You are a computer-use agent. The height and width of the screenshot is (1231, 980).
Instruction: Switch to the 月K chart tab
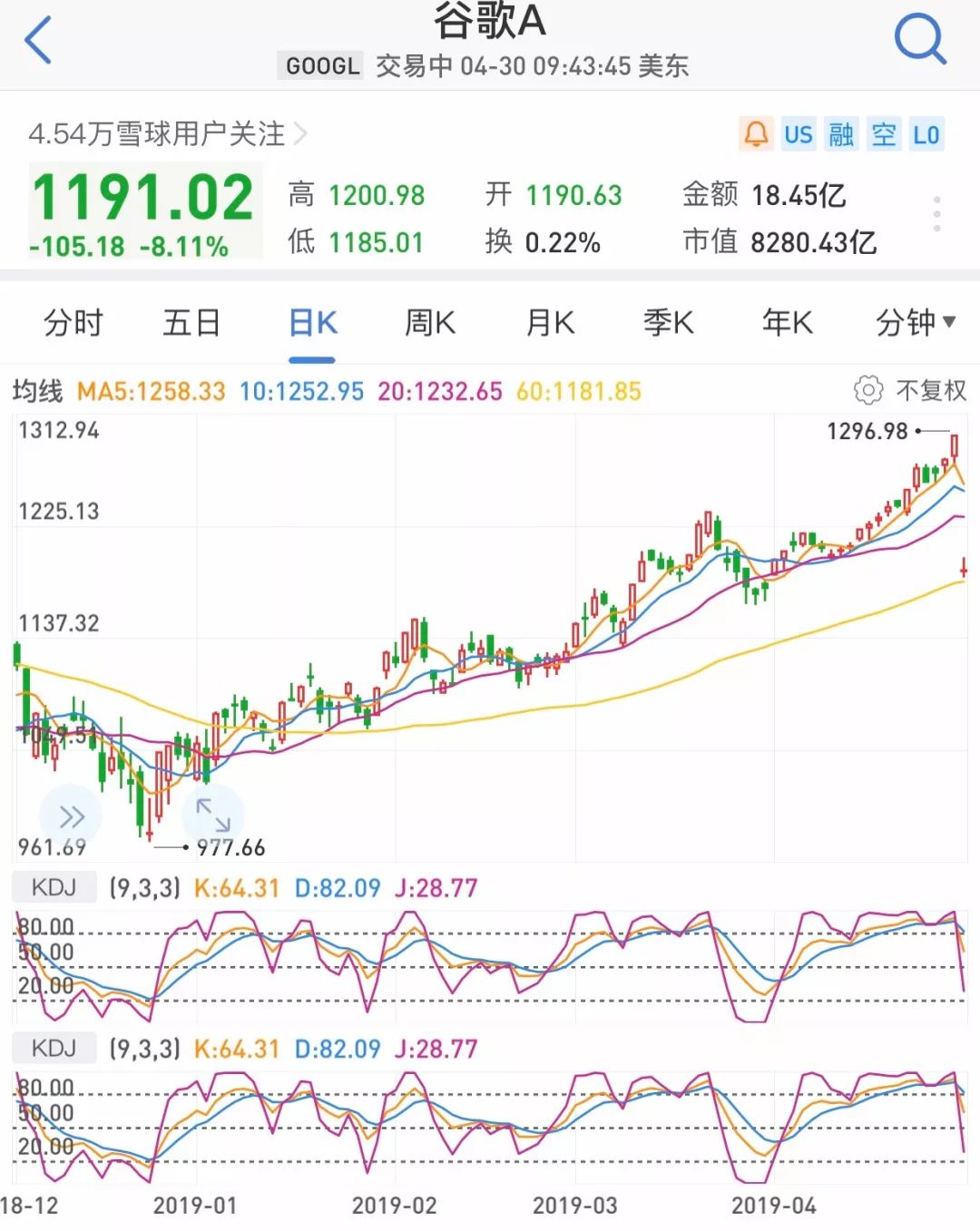click(x=550, y=322)
